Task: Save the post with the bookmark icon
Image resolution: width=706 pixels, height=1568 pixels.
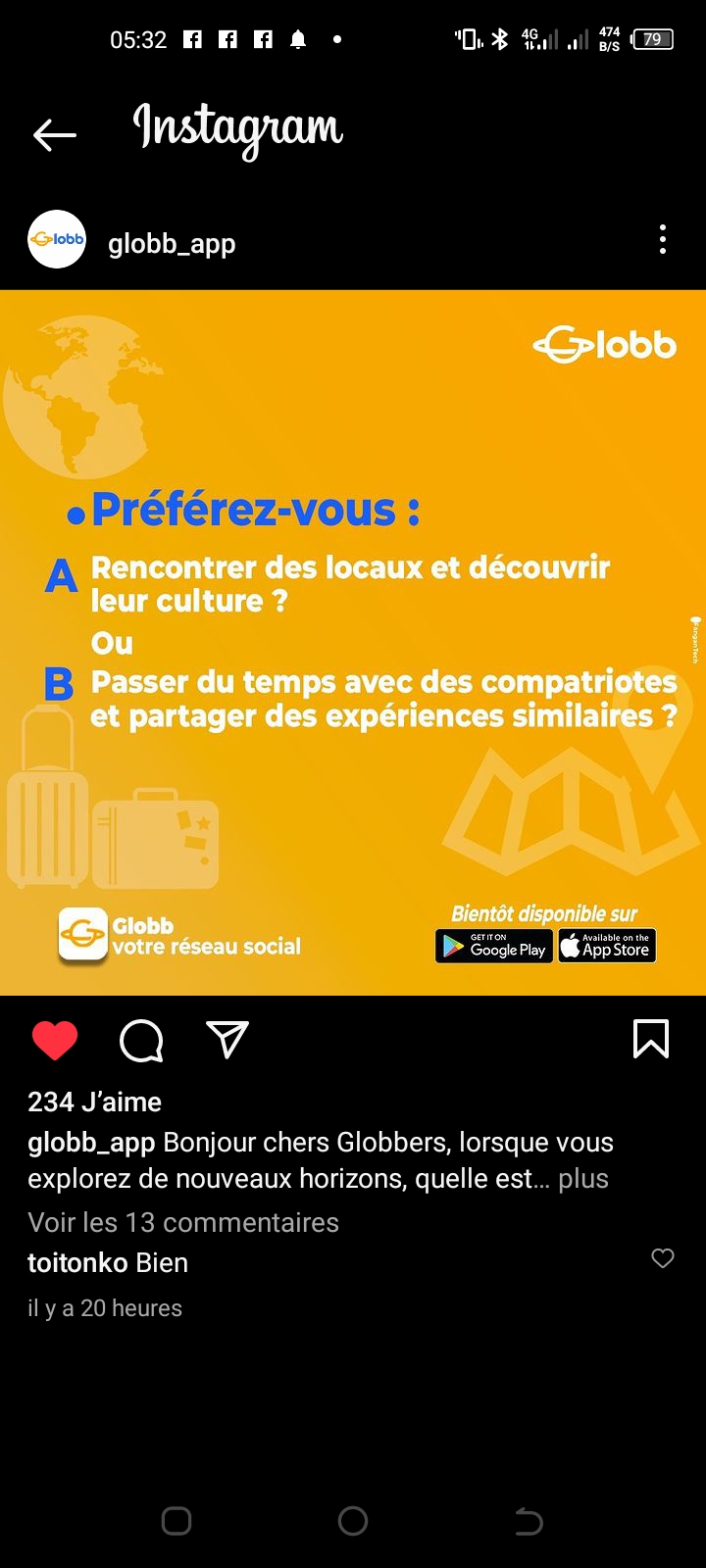Action: 651,1040
